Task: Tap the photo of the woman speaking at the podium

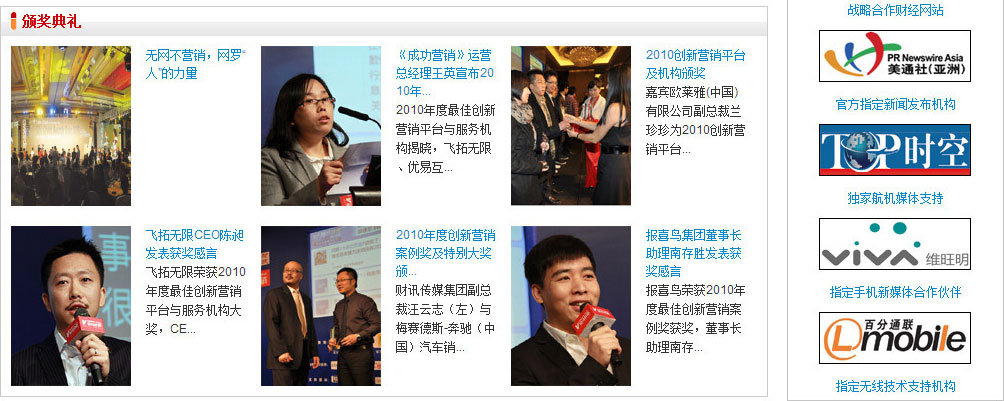Action: (321, 126)
